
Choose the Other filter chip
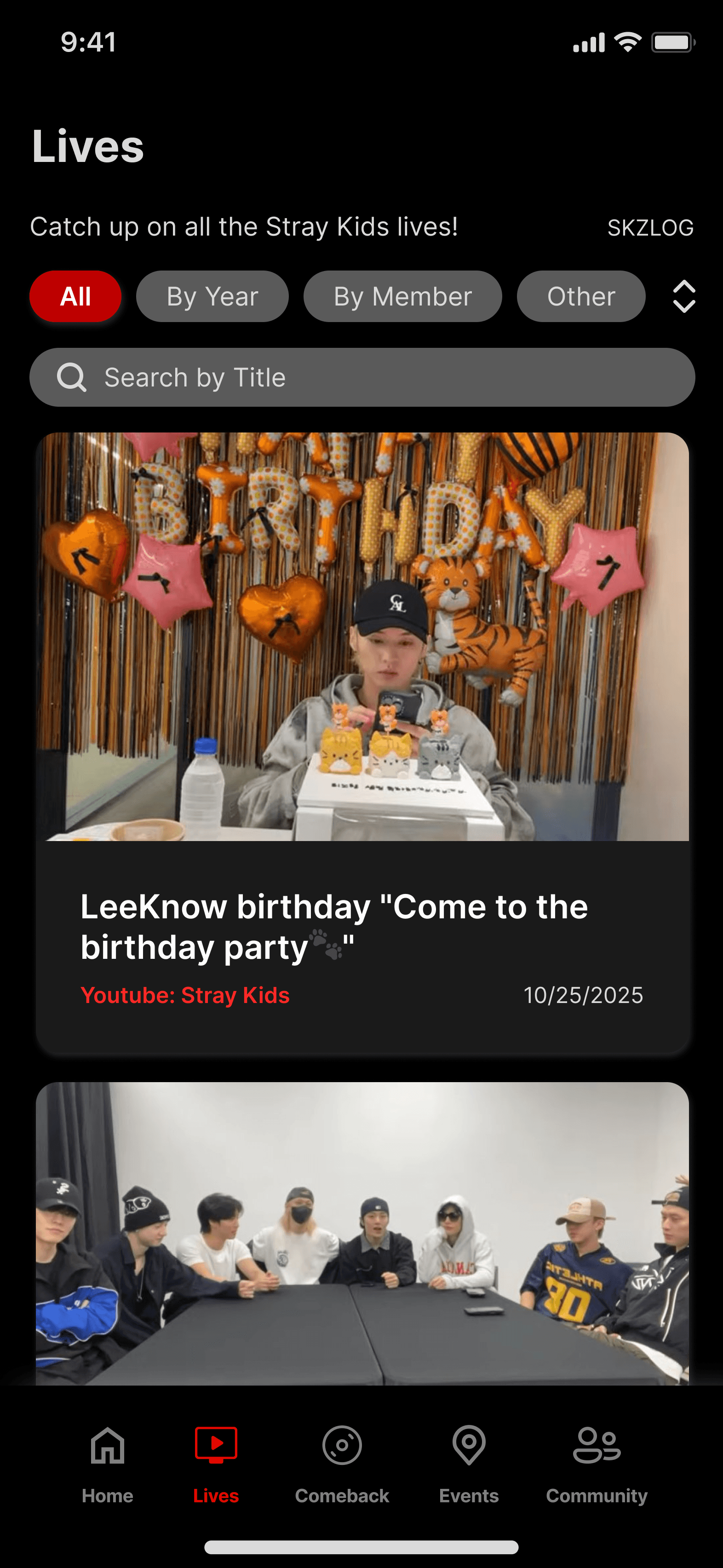coord(580,296)
